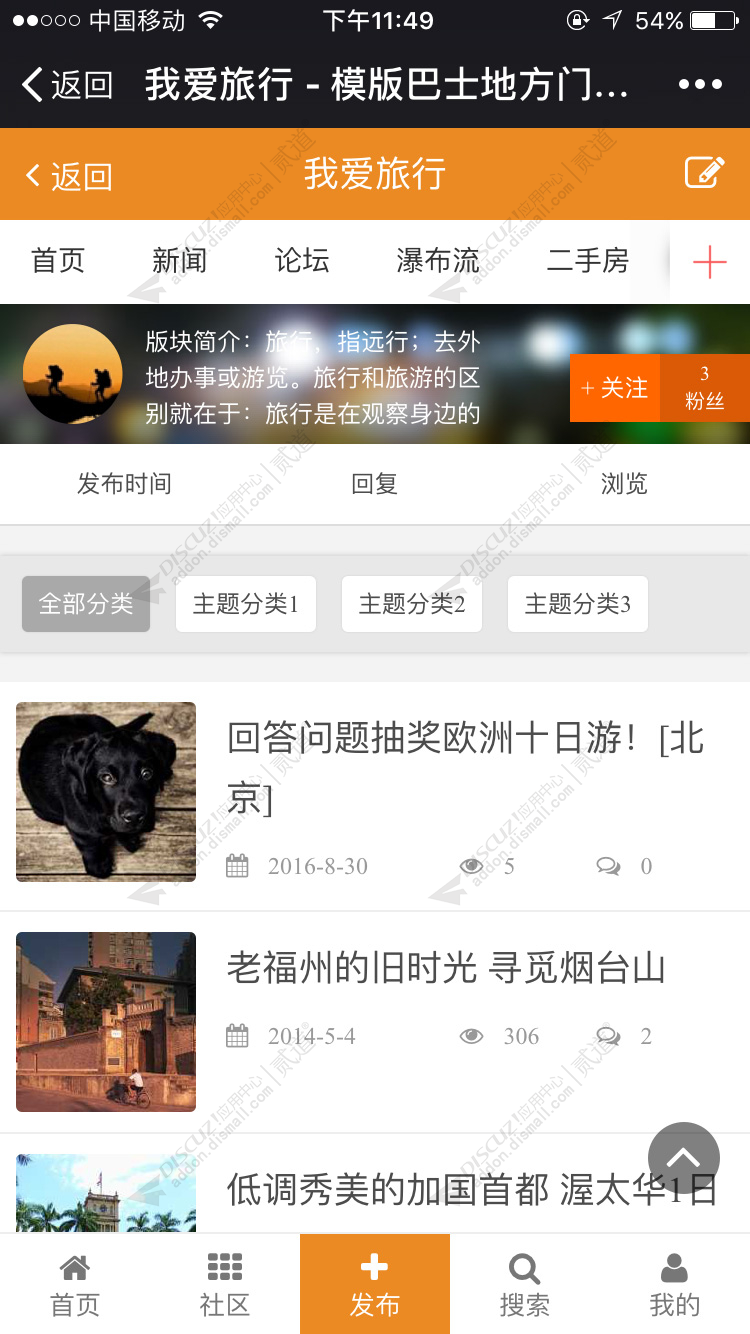Screen dimensions: 750x1334
Task: Sort posts by 发布时间
Action: pos(125,484)
